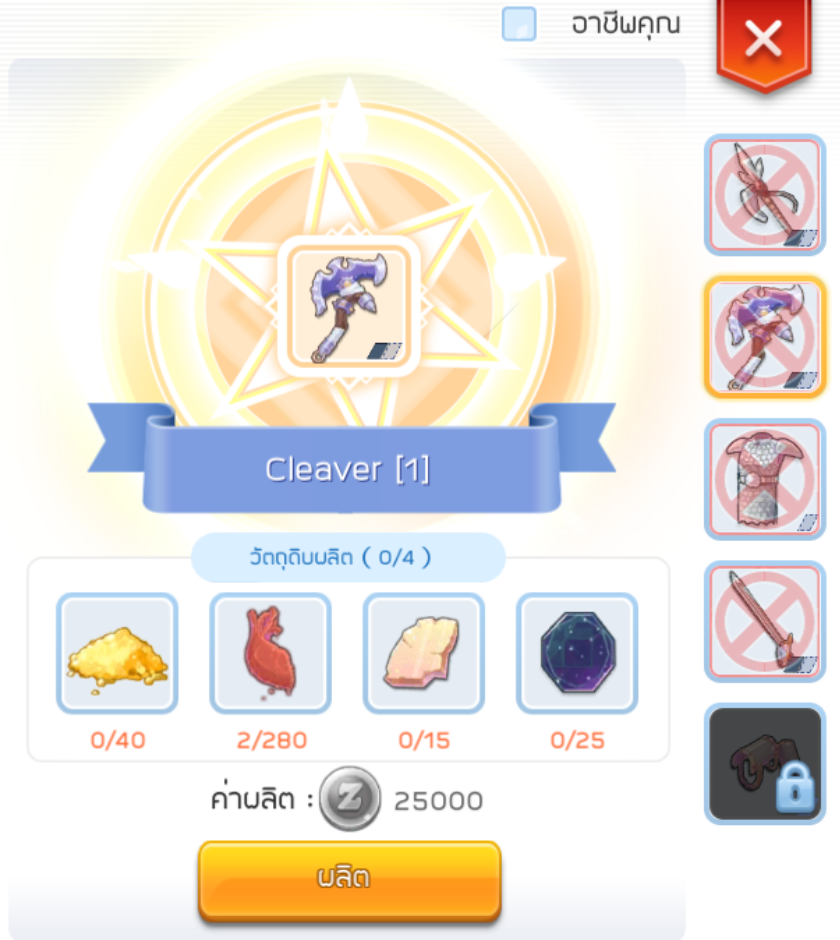840x940 pixels.
Task: Toggle the อาชีพคุณ checkbox
Action: click(519, 24)
